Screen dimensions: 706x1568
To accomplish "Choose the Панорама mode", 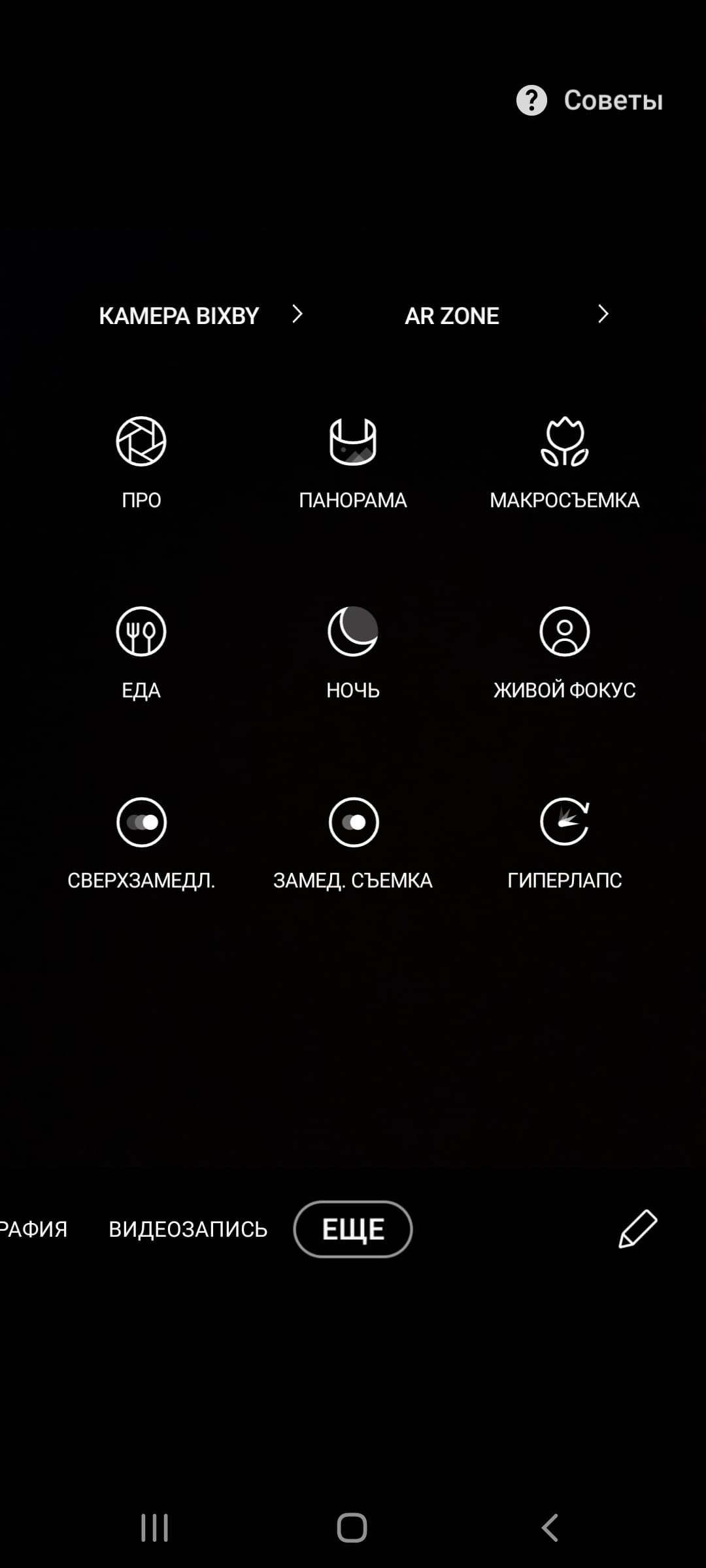I will tap(353, 462).
